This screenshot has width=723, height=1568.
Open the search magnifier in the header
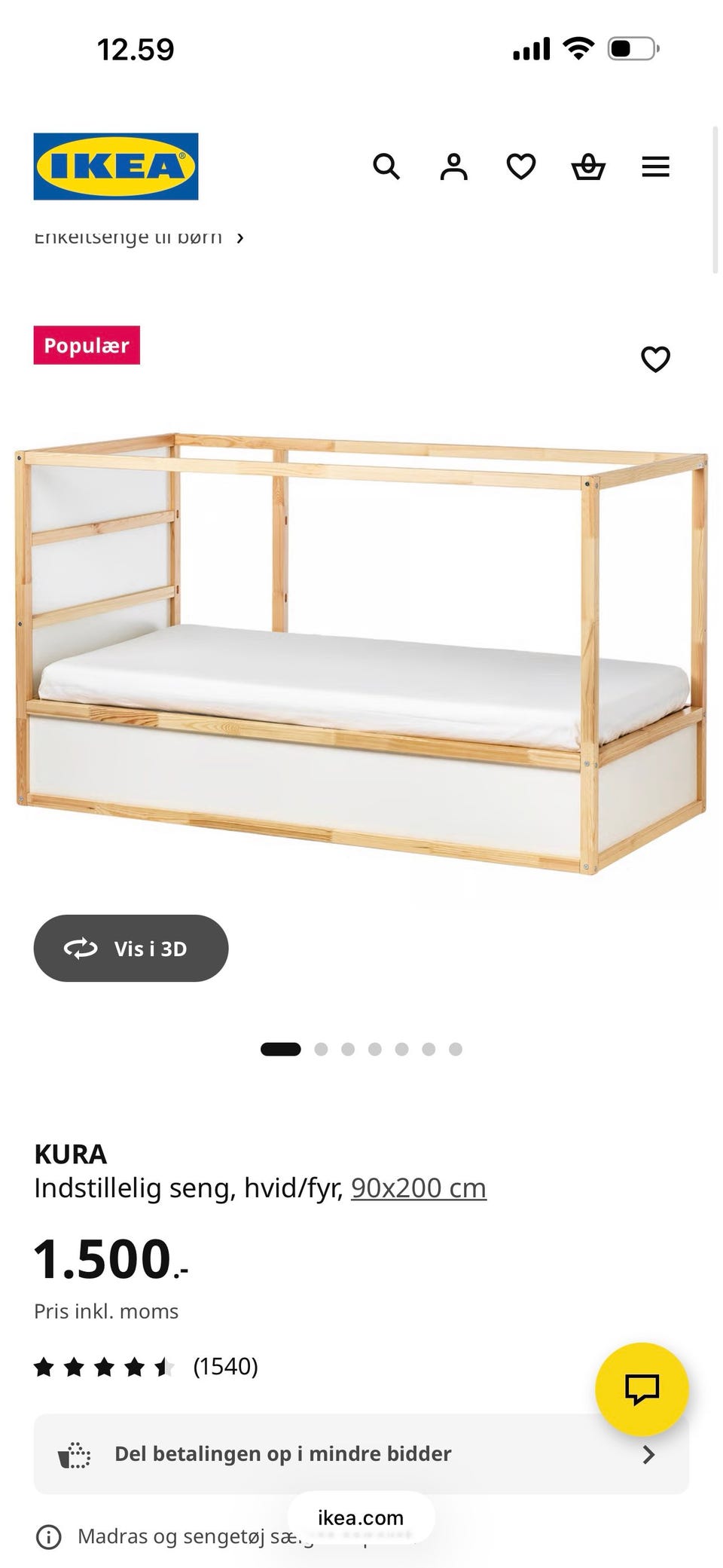(x=386, y=167)
